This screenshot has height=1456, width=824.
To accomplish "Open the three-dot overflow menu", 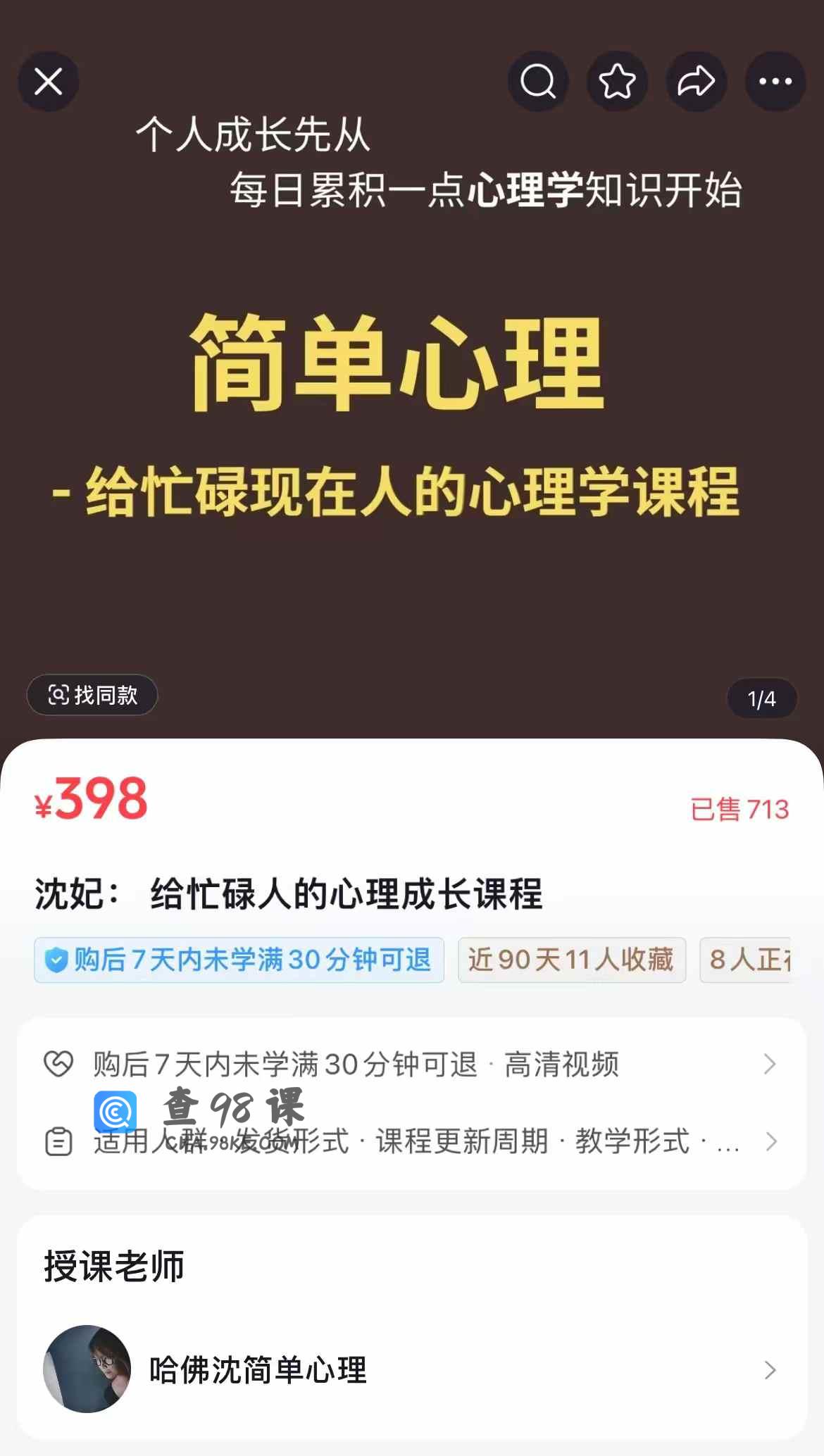I will coord(775,82).
